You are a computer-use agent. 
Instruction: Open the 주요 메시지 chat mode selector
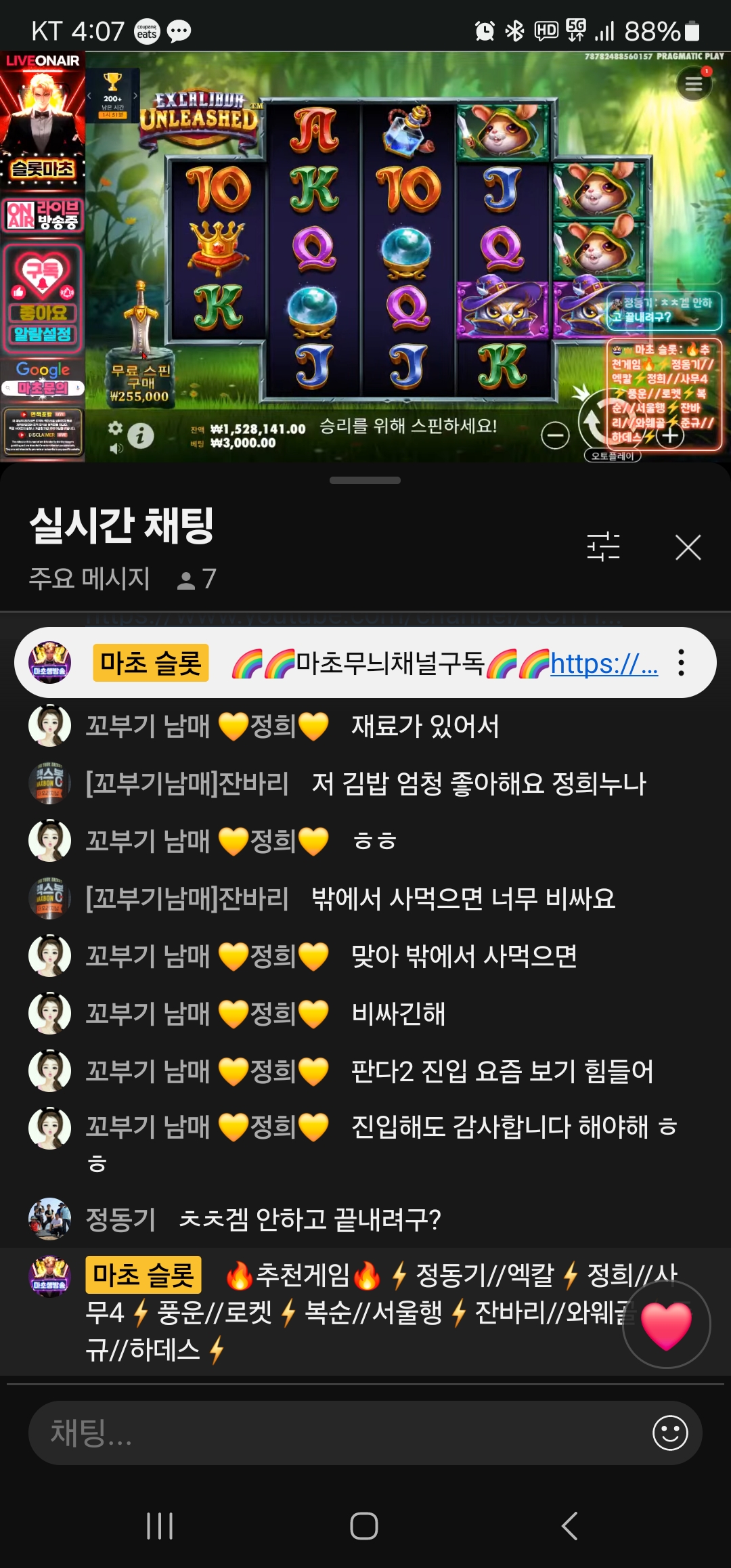click(x=89, y=579)
